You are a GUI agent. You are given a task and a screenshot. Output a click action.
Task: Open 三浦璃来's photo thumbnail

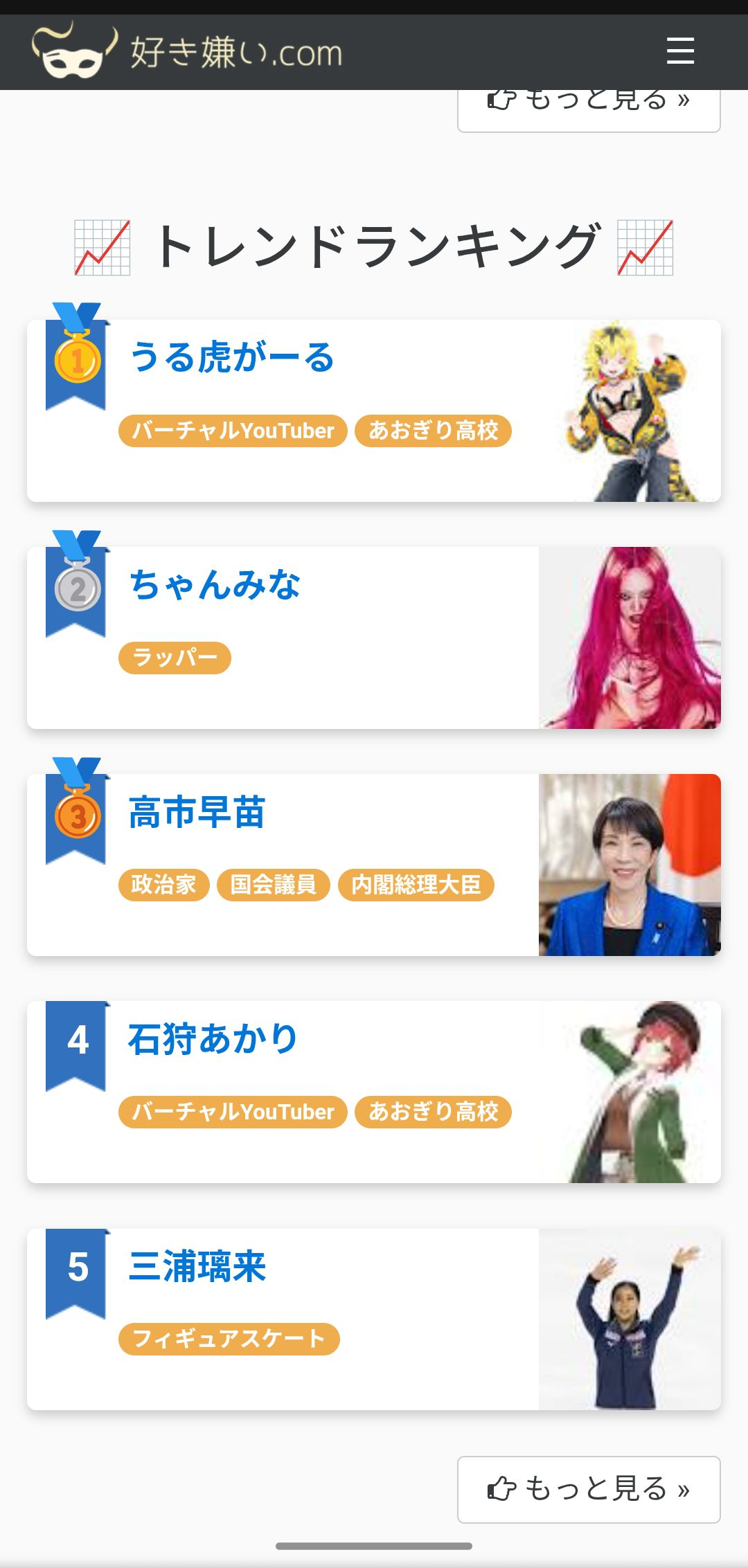[x=630, y=1319]
